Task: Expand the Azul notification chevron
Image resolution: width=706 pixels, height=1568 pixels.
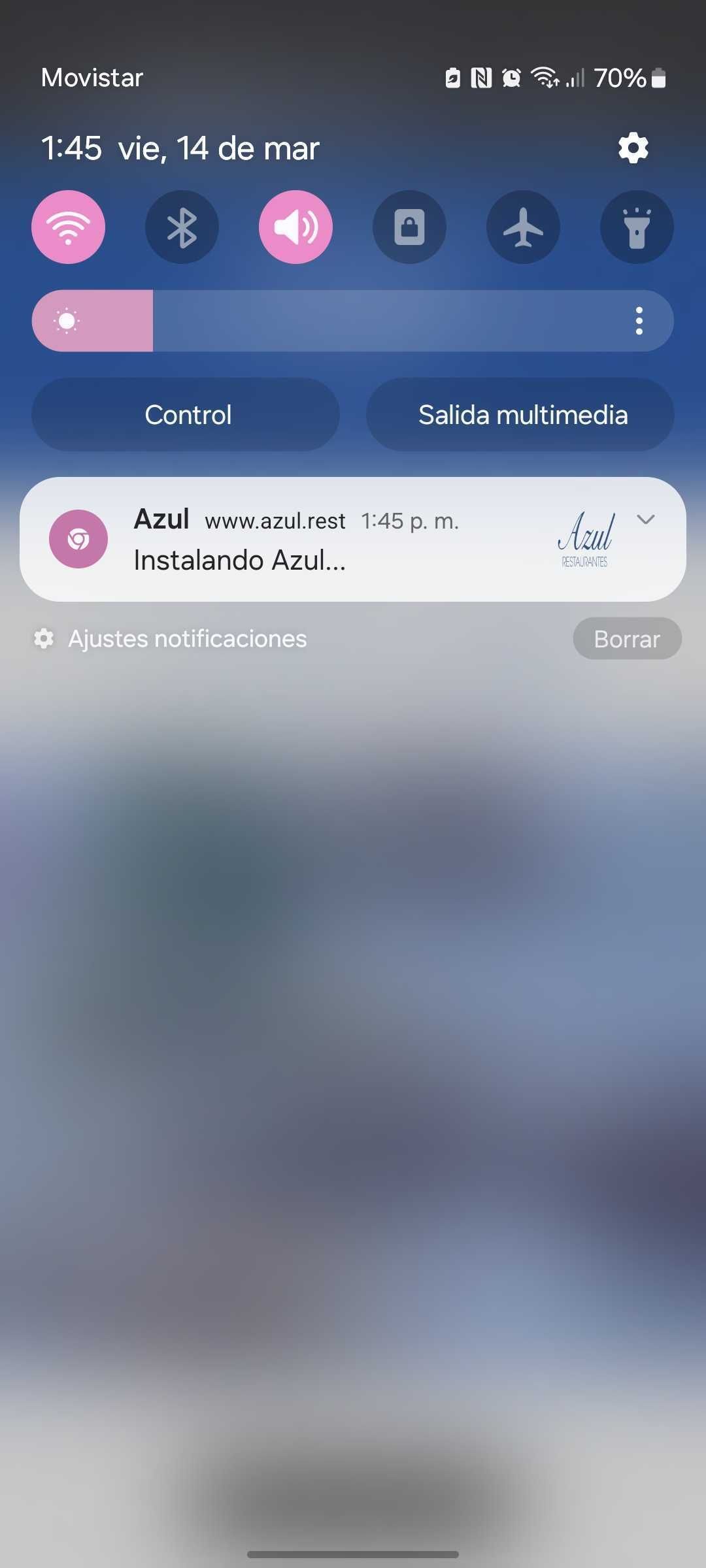Action: (645, 519)
